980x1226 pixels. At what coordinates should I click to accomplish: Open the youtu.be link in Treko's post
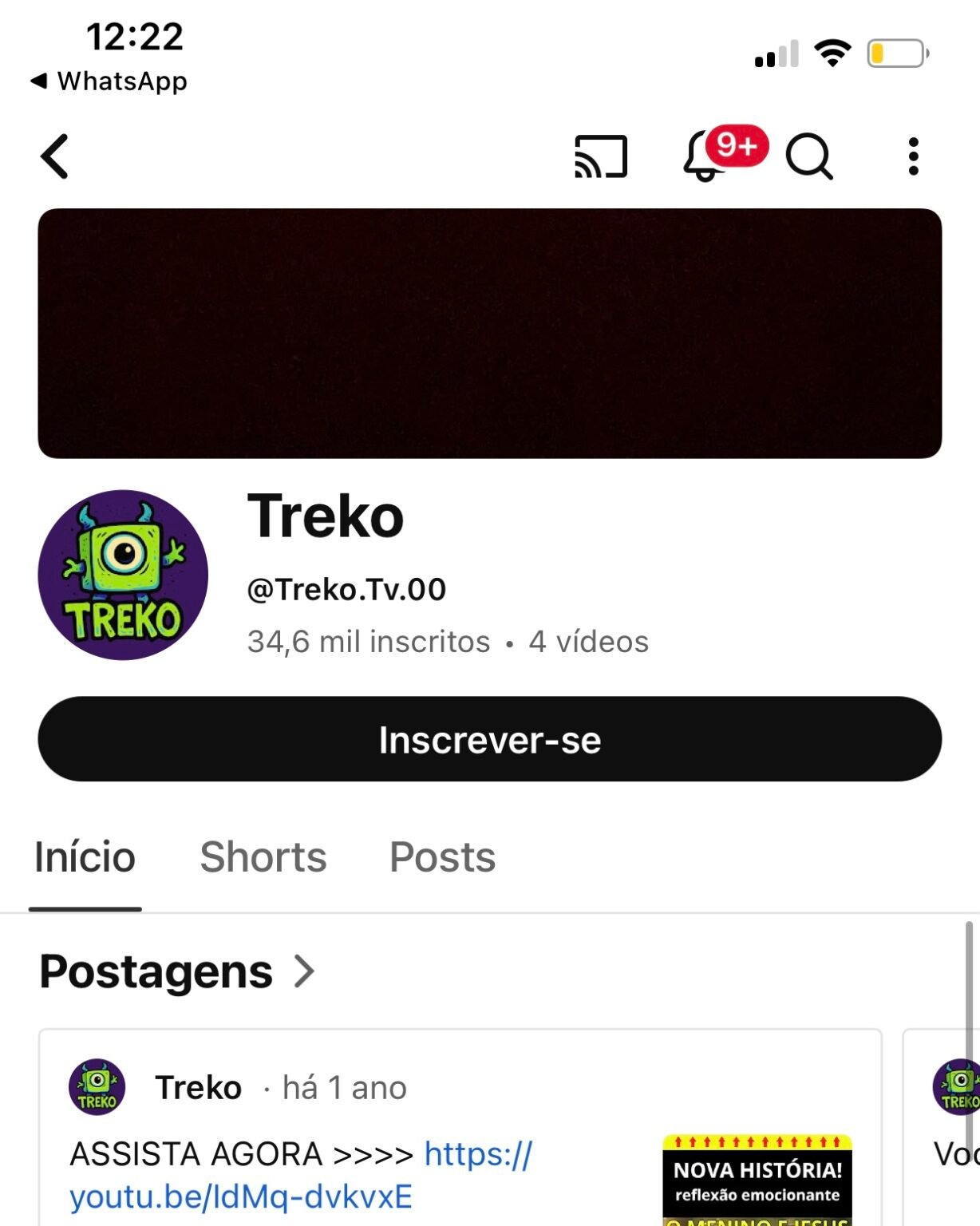point(241,1196)
